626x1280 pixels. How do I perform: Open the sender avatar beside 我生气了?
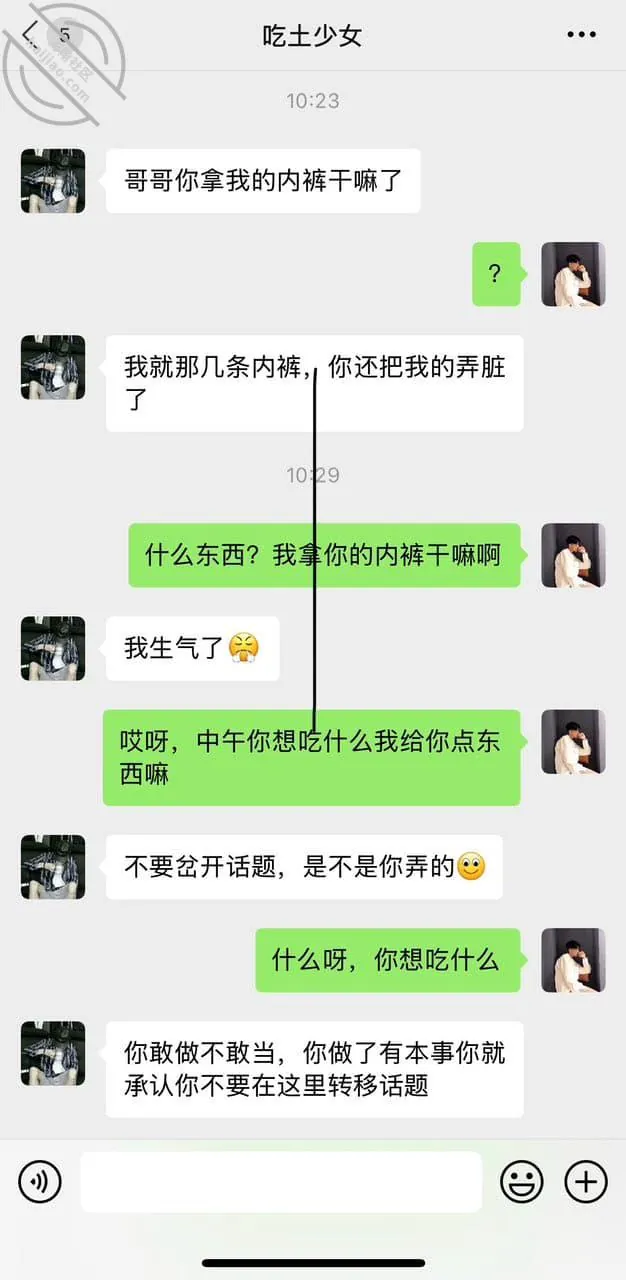pyautogui.click(x=53, y=648)
